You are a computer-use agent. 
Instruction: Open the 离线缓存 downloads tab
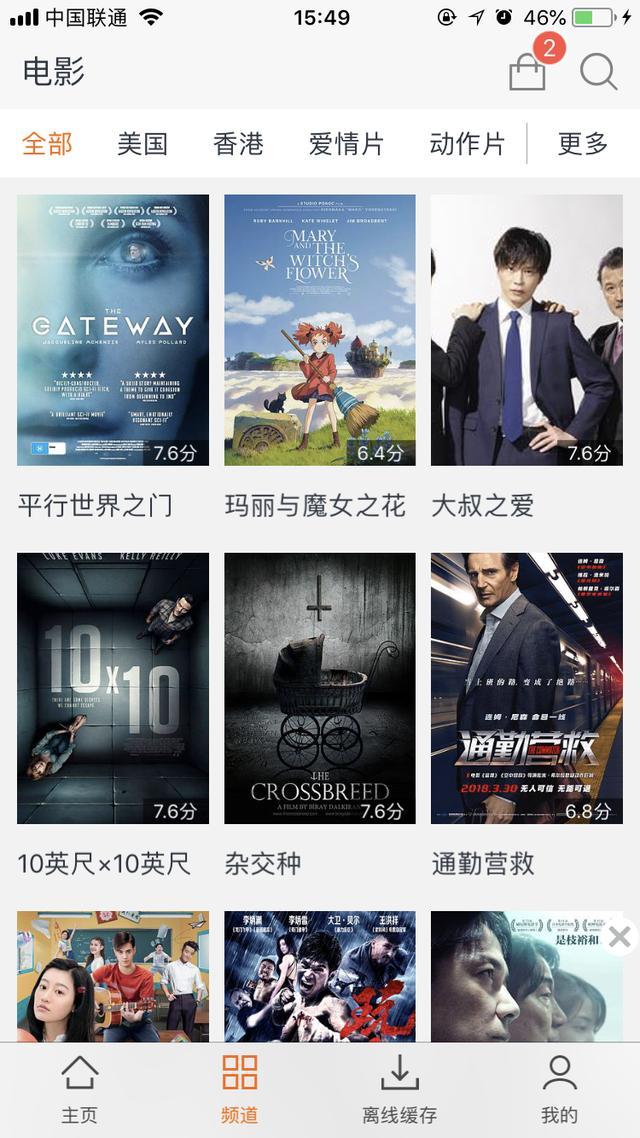coord(399,1090)
